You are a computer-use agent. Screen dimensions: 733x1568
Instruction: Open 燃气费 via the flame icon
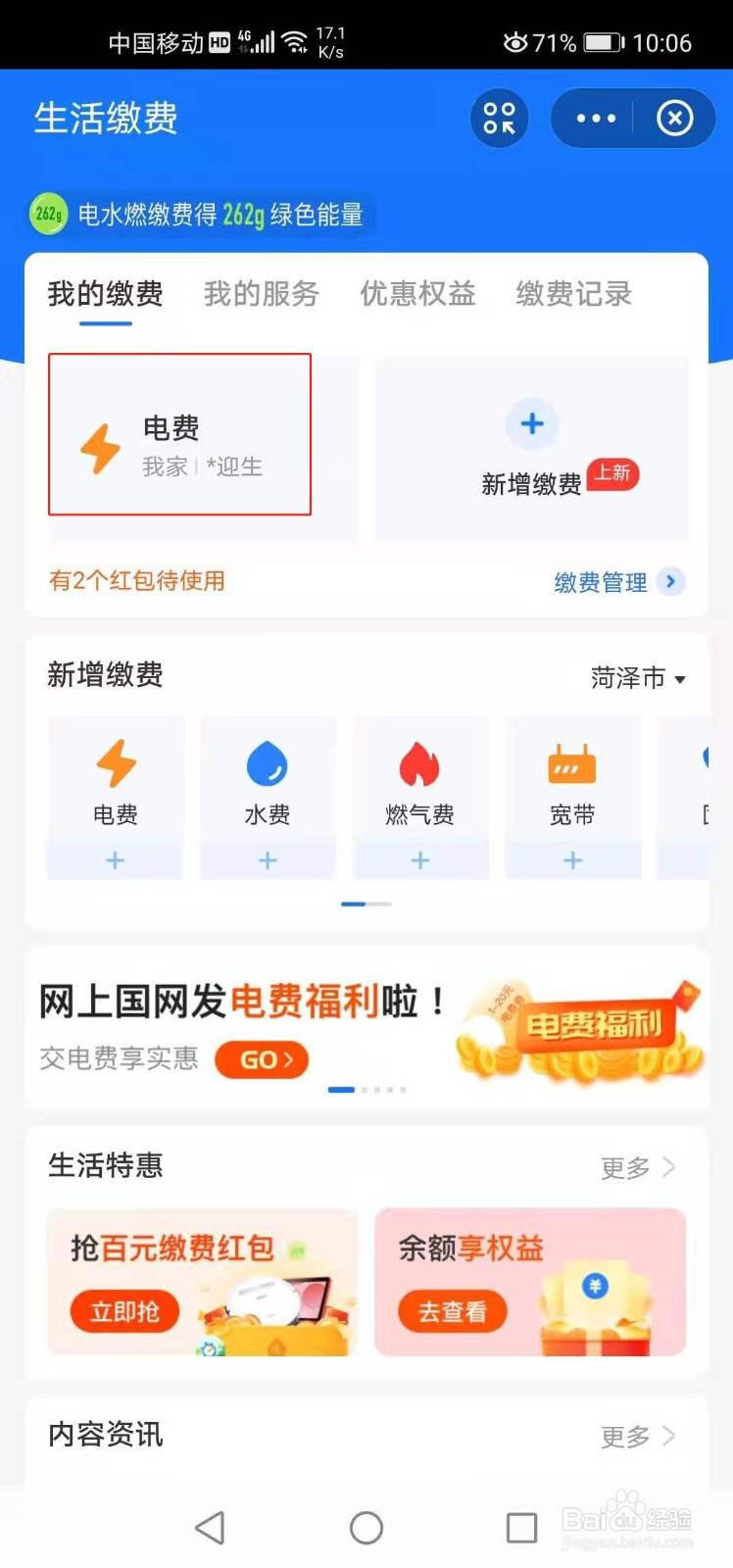pyautogui.click(x=420, y=769)
